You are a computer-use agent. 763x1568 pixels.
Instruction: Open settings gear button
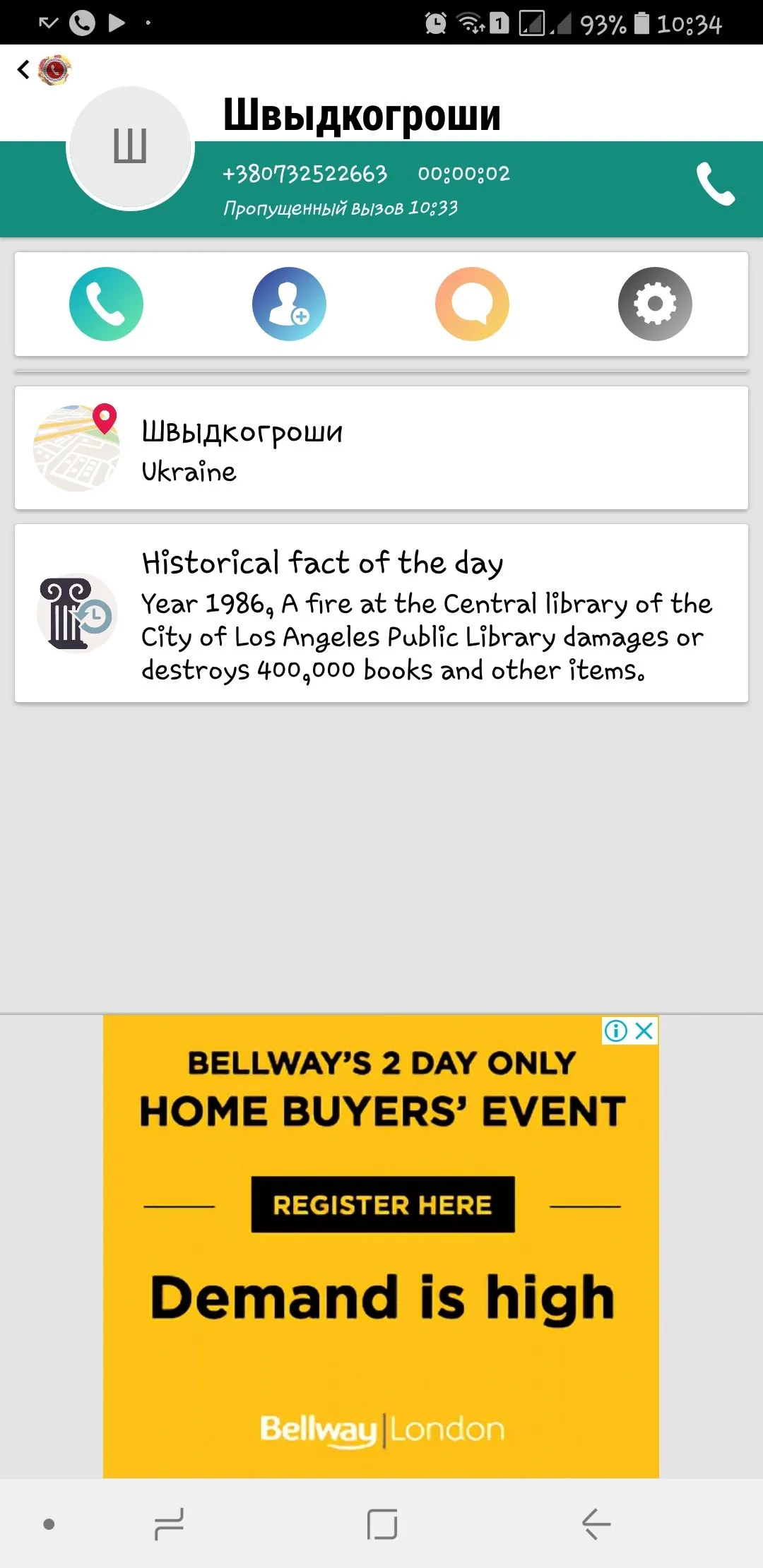pyautogui.click(x=655, y=304)
